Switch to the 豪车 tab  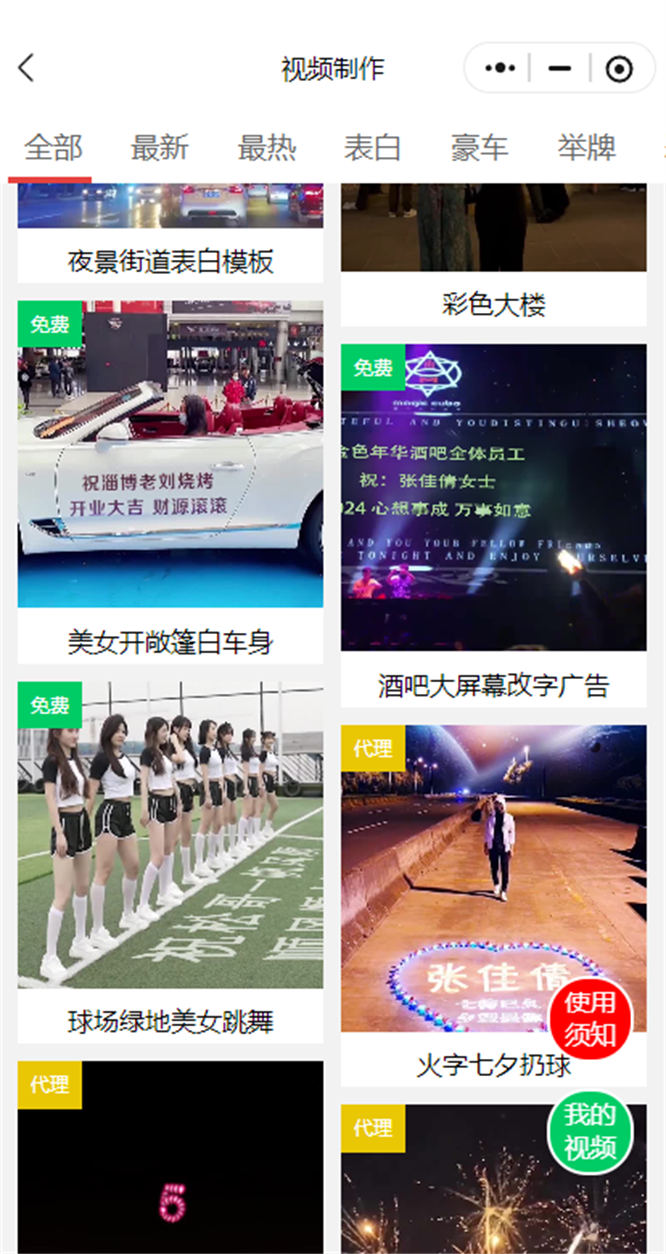pyautogui.click(x=479, y=148)
